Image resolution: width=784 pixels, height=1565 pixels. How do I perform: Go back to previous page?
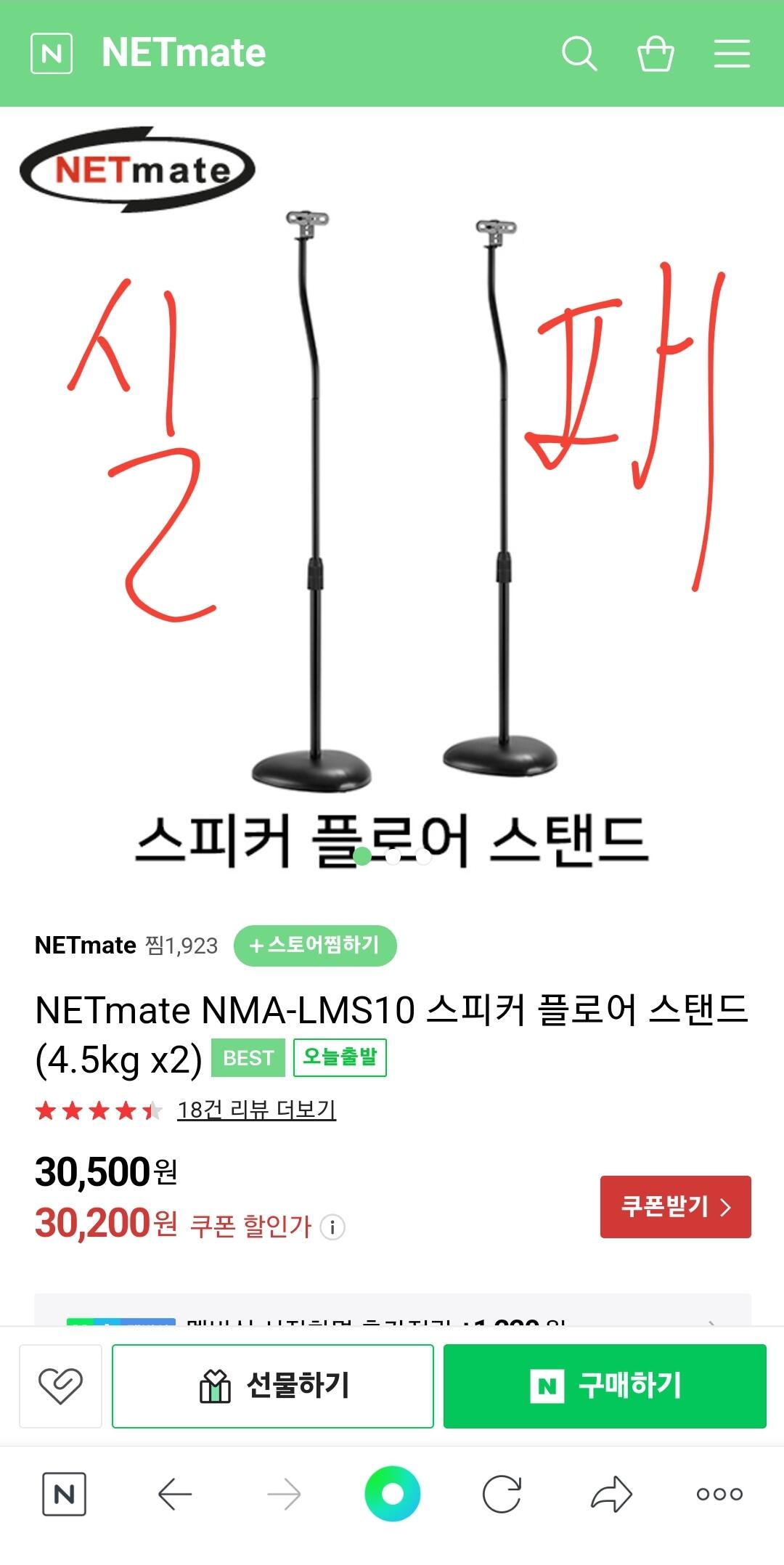[x=175, y=1494]
